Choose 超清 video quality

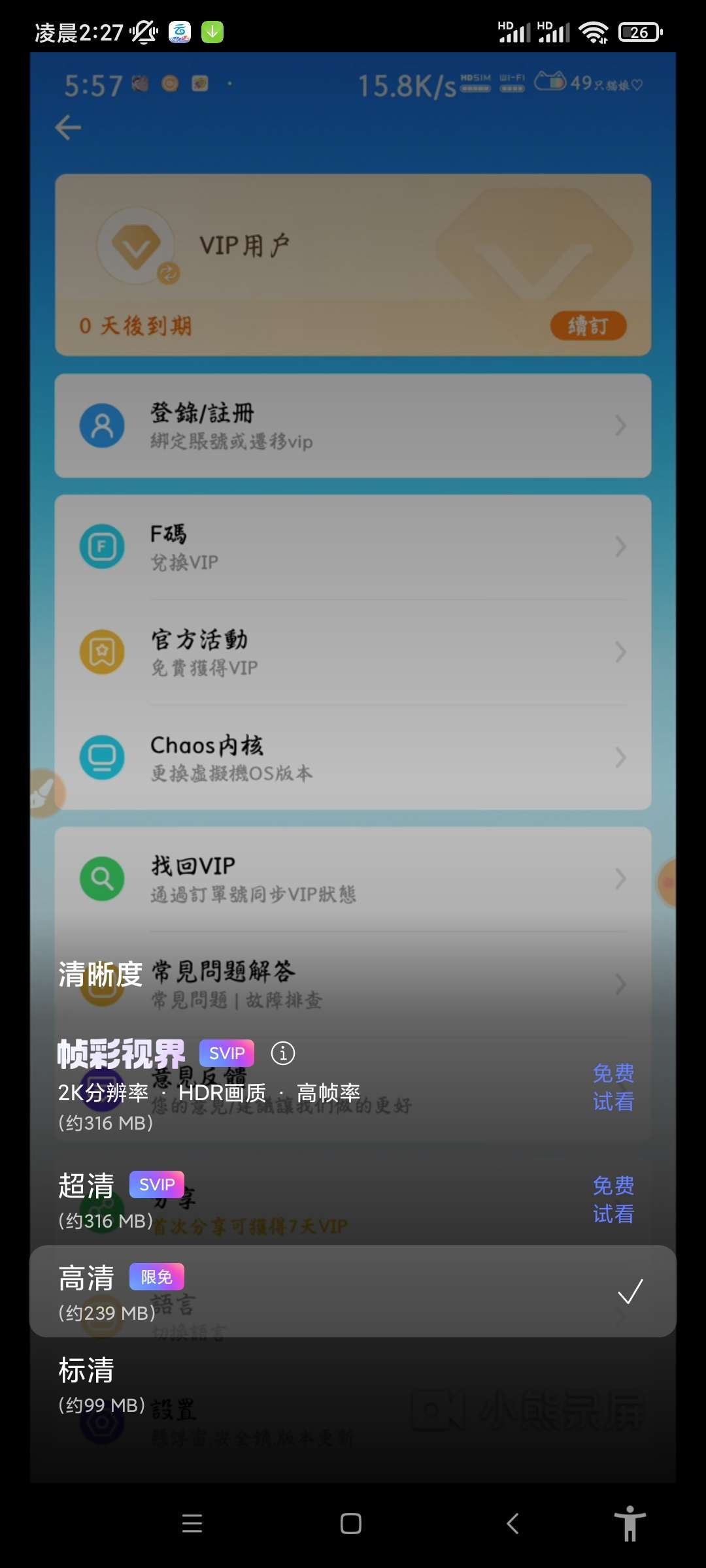tap(86, 1186)
